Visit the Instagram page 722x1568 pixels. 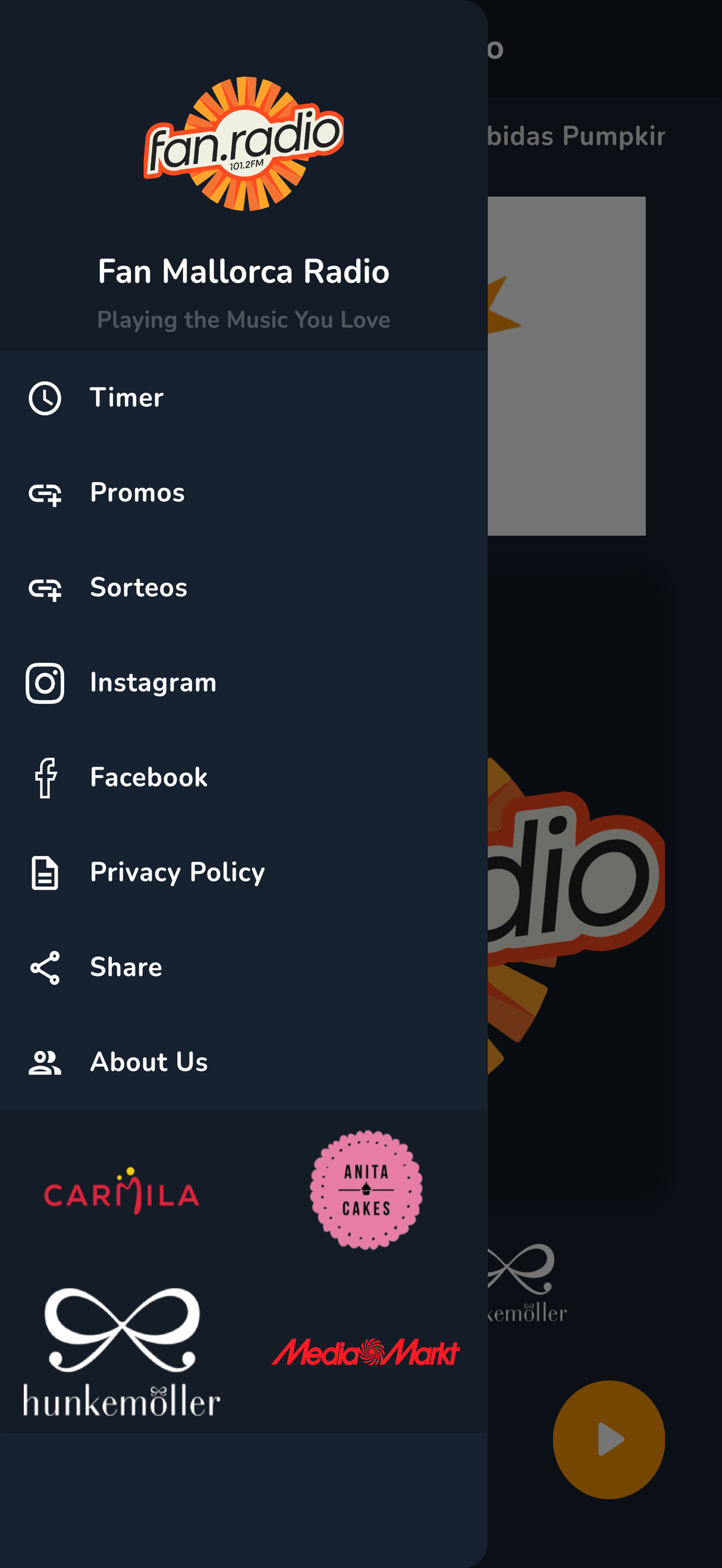[243, 683]
